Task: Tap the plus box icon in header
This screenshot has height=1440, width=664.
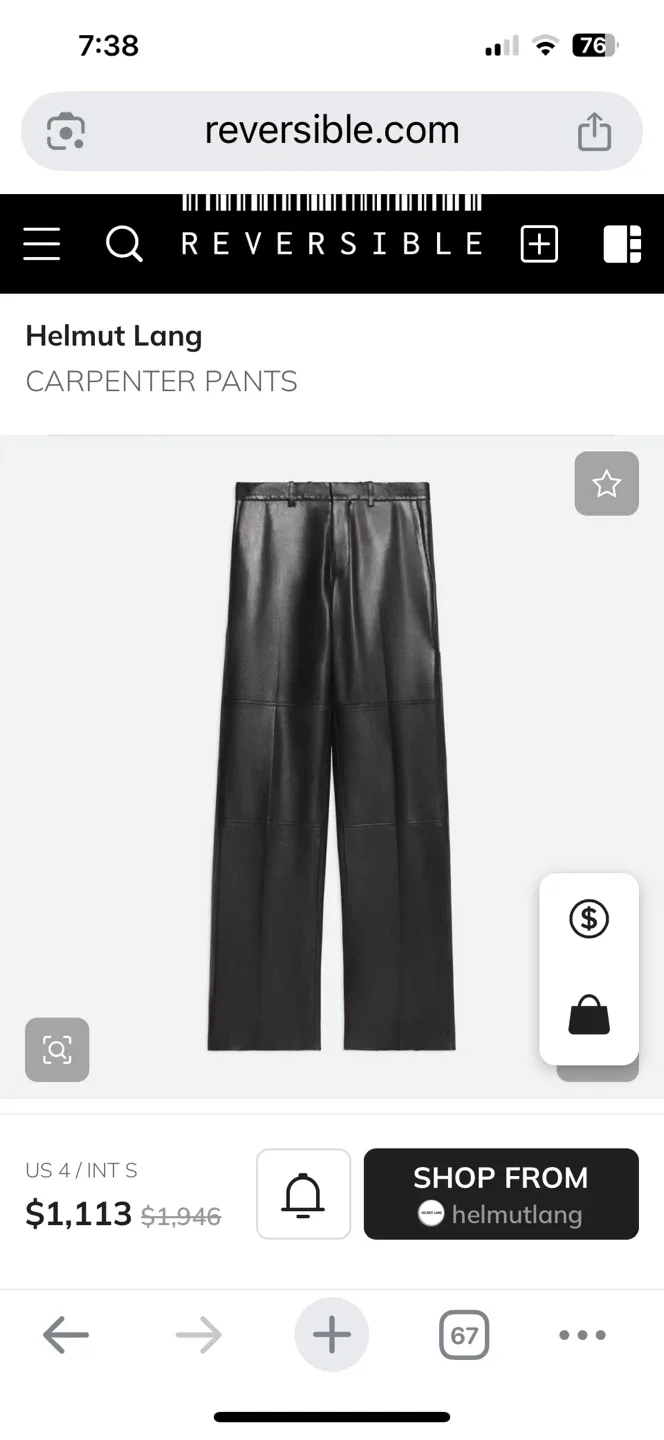Action: coord(539,244)
